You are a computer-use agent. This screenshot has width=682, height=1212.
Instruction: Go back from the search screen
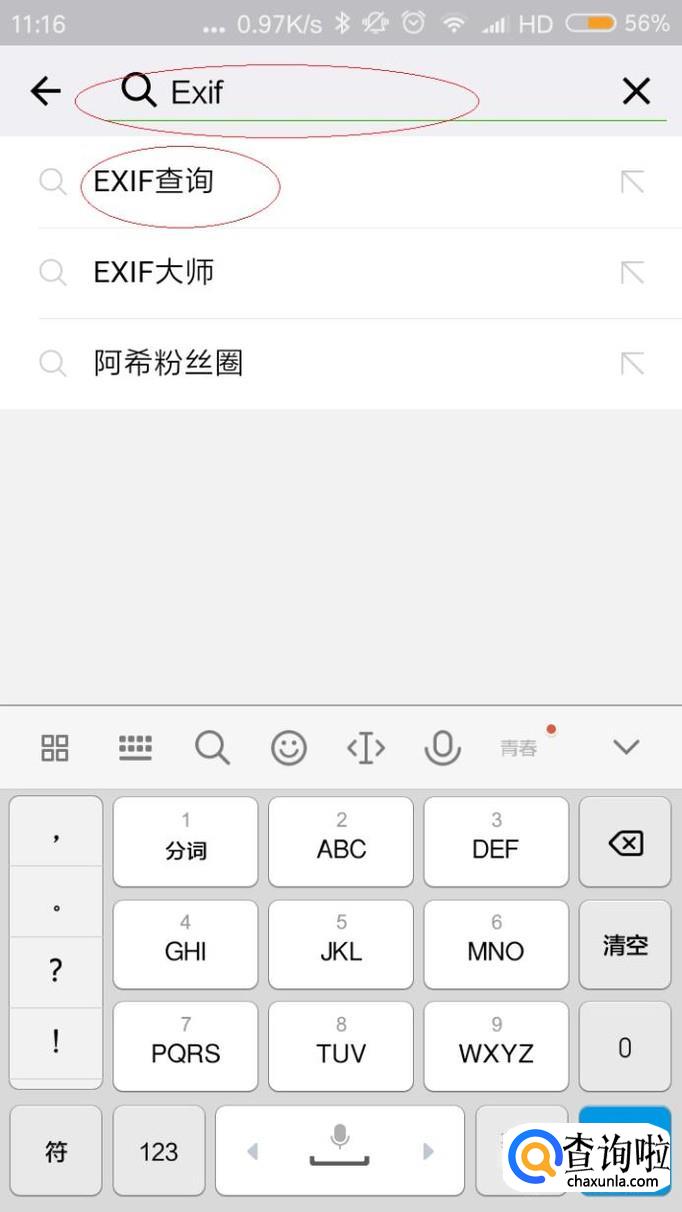tap(45, 92)
